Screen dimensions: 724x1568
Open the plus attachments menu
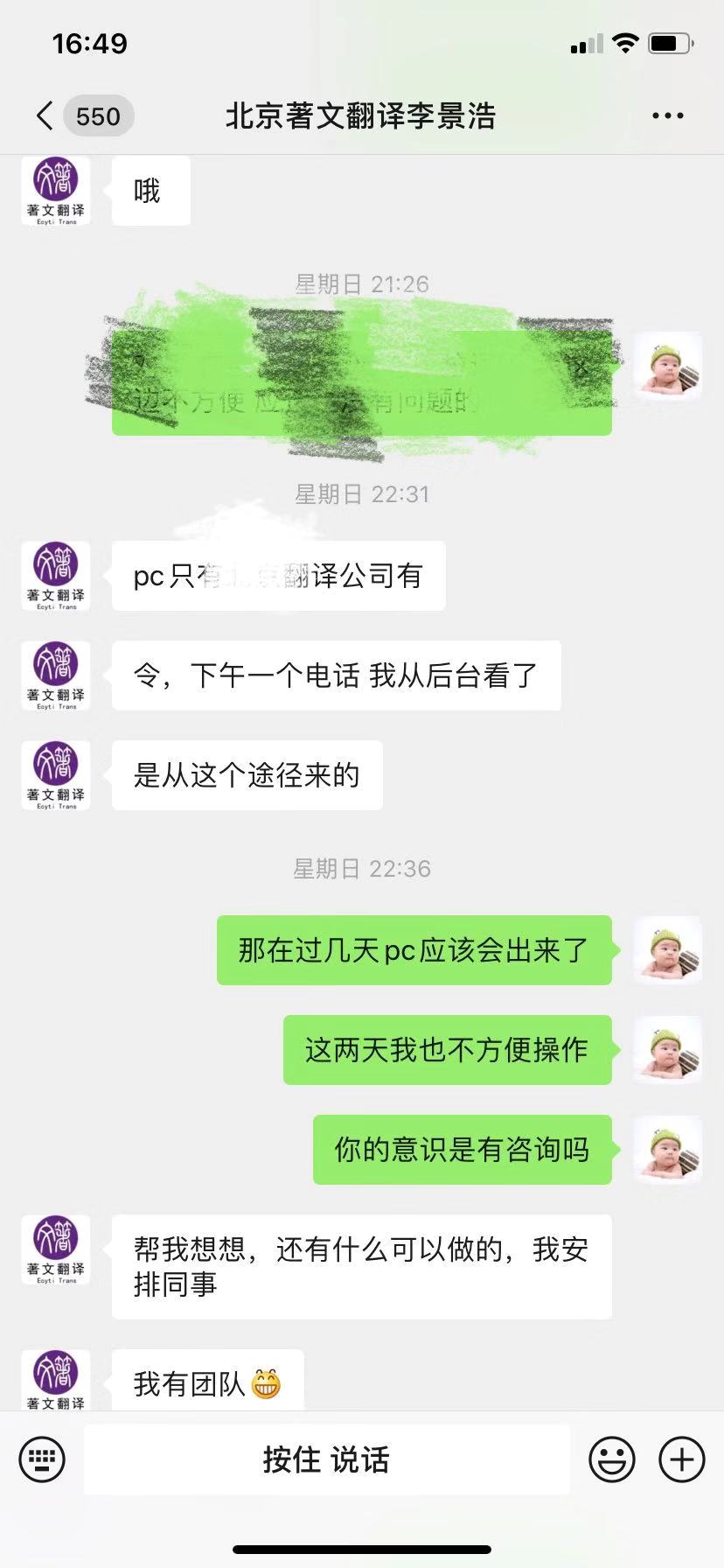(x=681, y=1459)
